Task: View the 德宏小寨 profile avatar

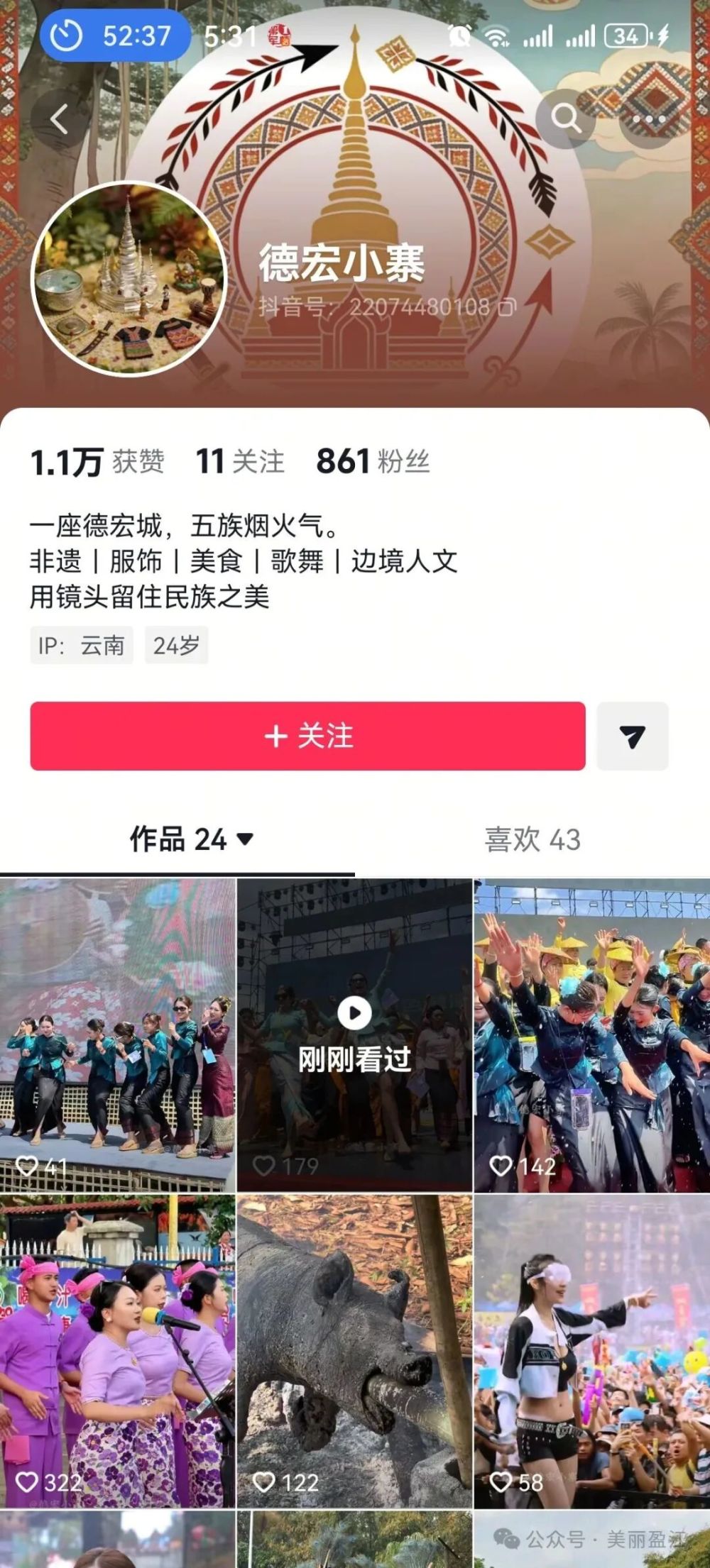Action: (128, 279)
